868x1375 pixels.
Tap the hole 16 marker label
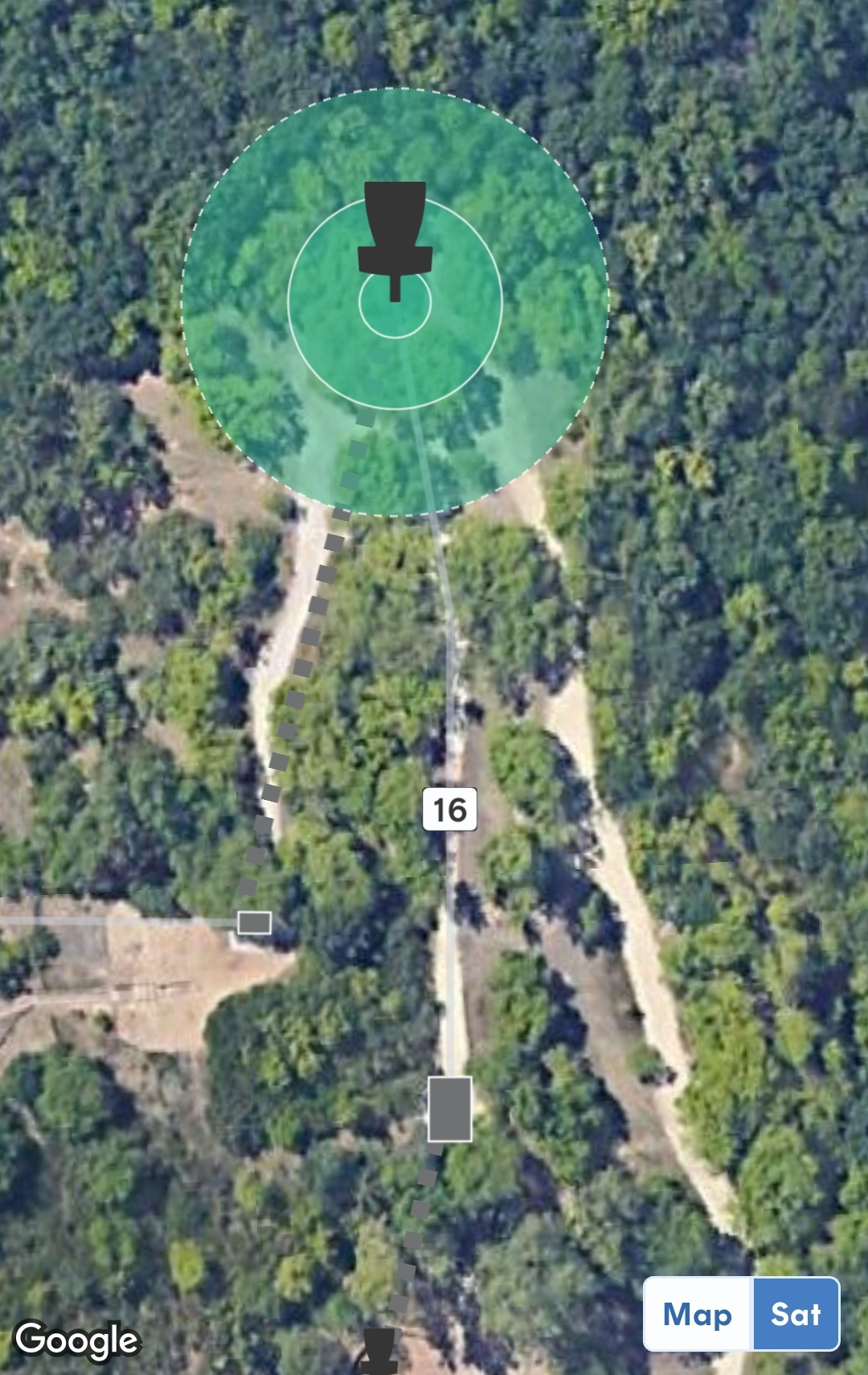450,809
